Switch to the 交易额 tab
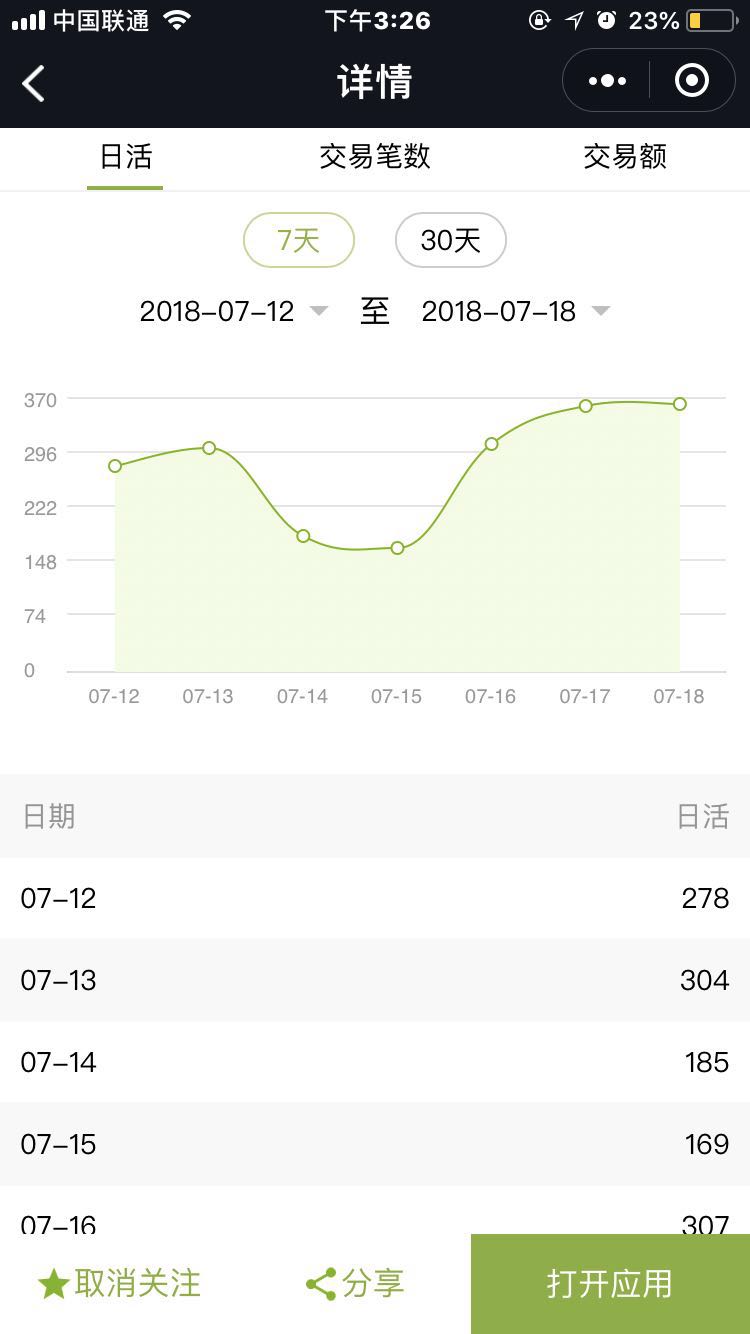 pos(625,157)
